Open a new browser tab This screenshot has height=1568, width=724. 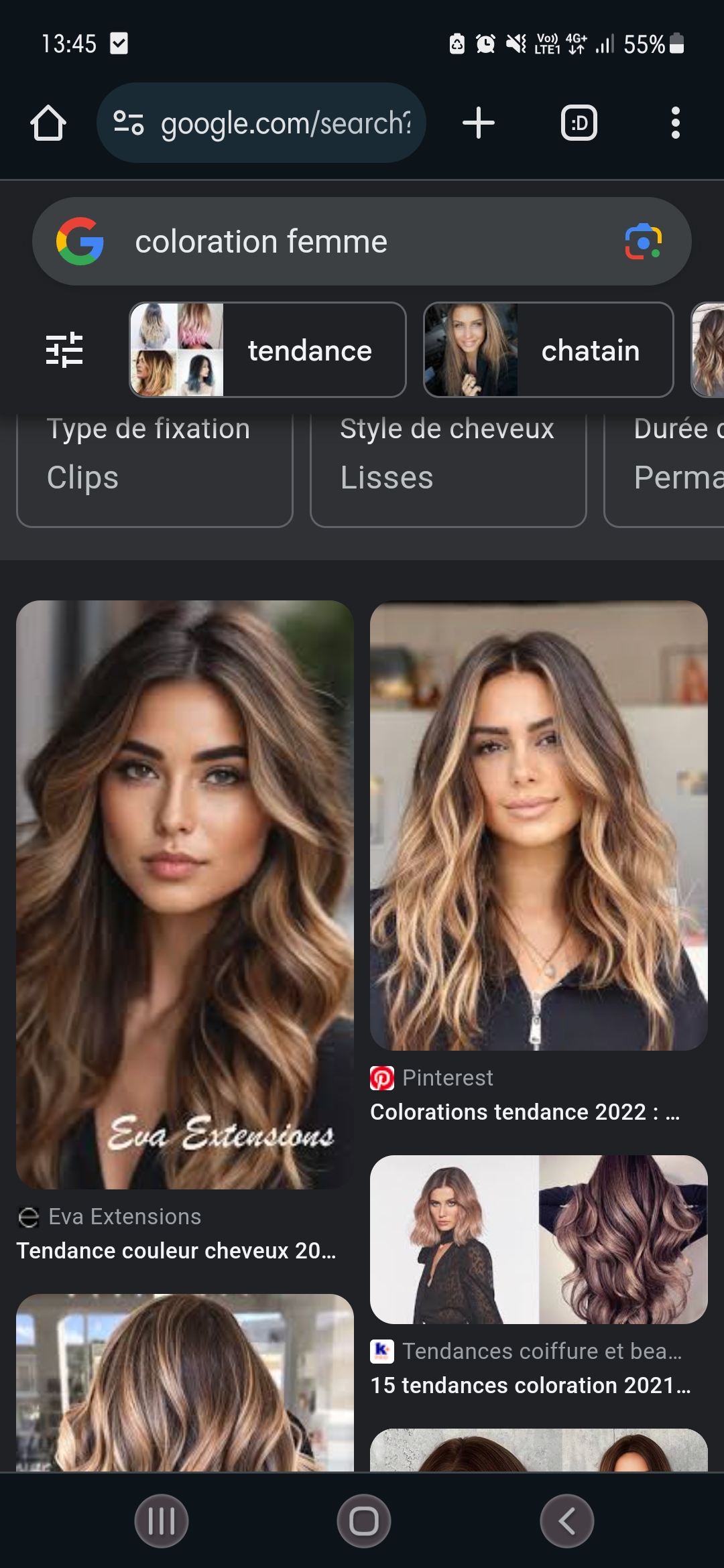tap(479, 123)
